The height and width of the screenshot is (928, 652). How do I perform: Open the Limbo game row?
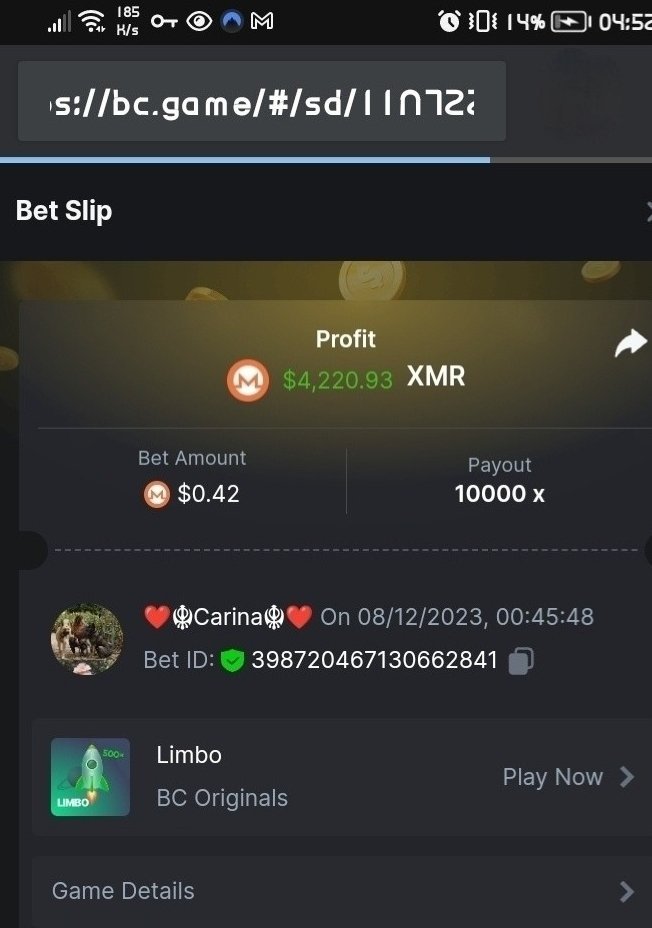click(x=340, y=777)
